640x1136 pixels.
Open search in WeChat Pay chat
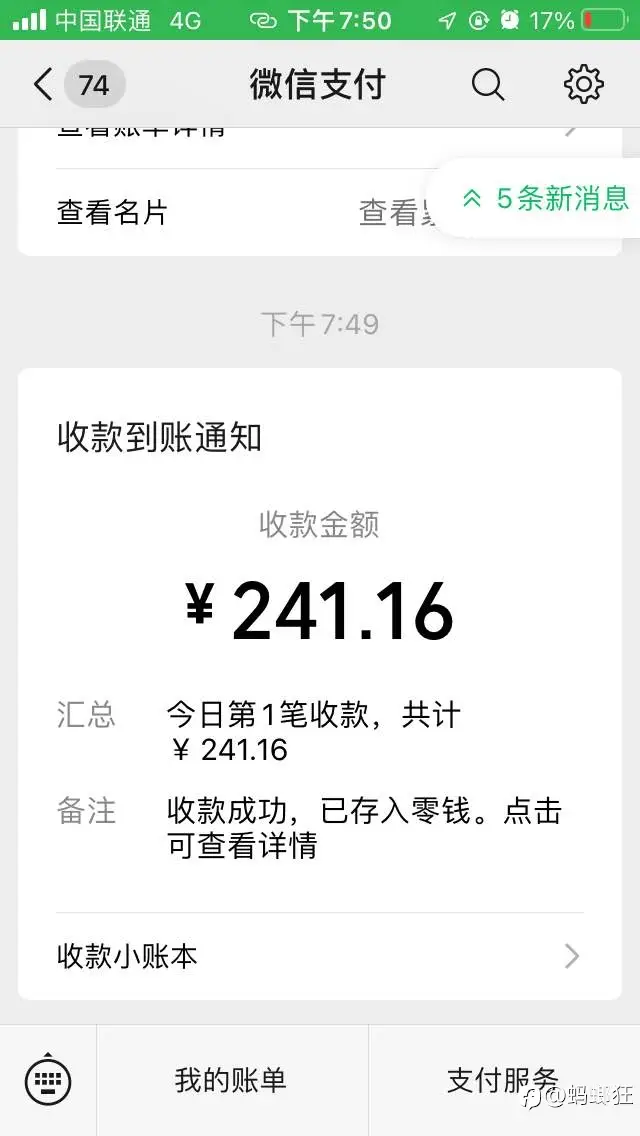pos(488,85)
